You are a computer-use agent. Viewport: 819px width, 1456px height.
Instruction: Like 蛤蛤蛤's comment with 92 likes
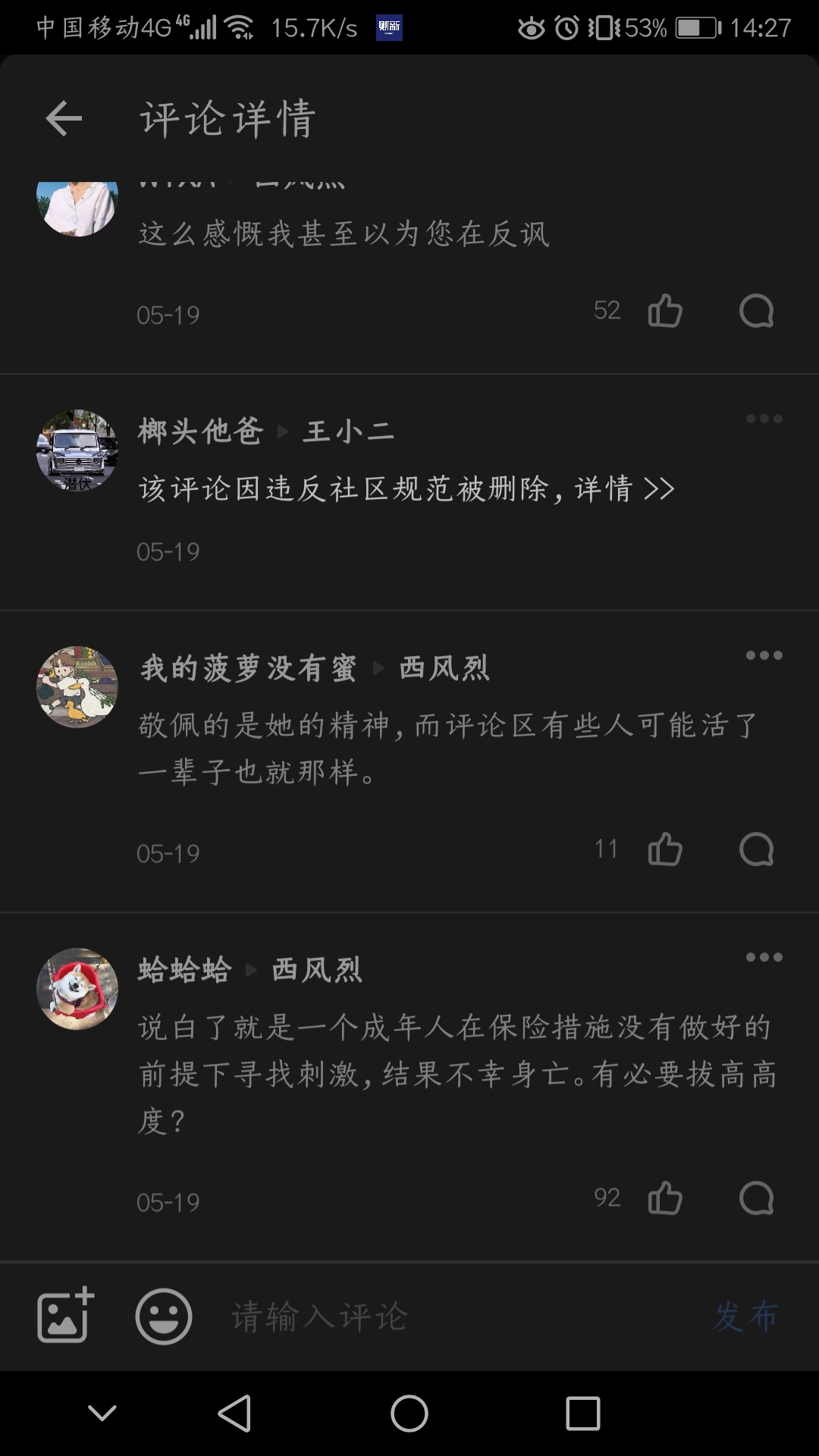point(665,1198)
